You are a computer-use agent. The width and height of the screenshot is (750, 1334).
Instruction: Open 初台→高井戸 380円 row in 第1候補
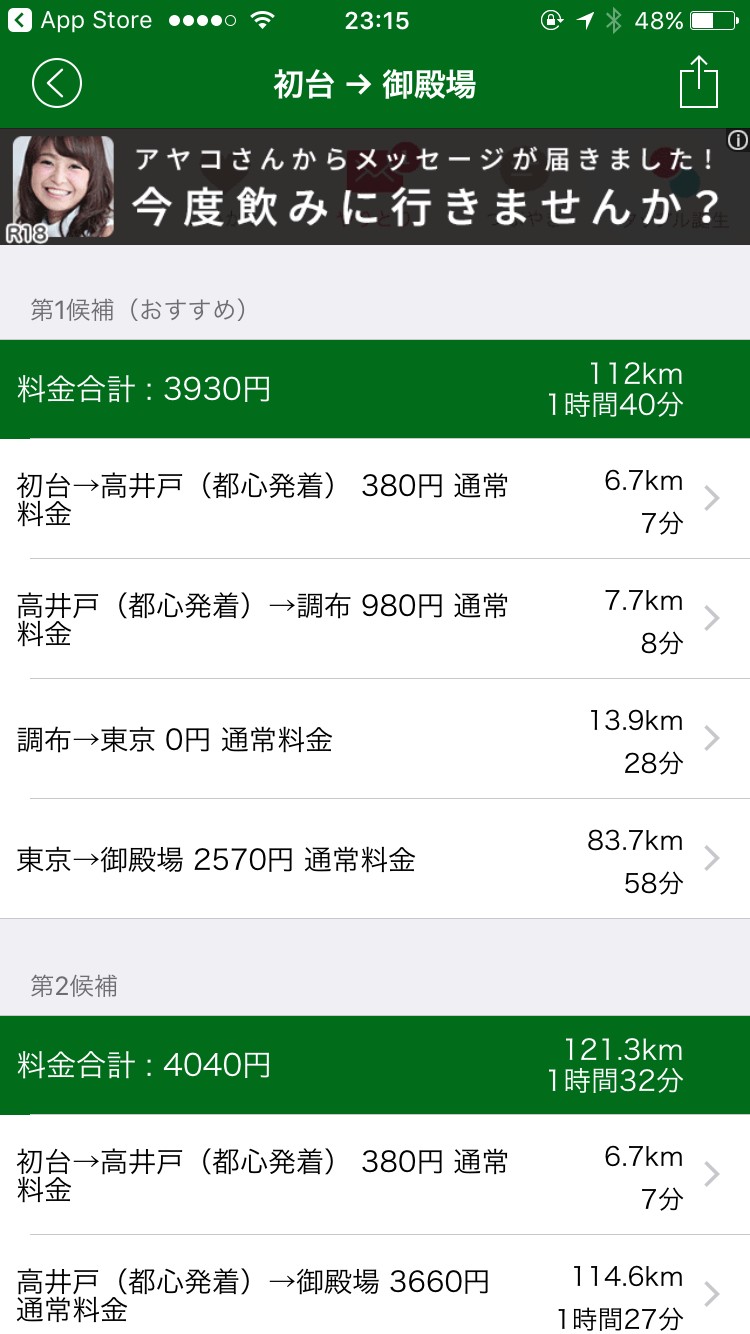click(x=375, y=499)
